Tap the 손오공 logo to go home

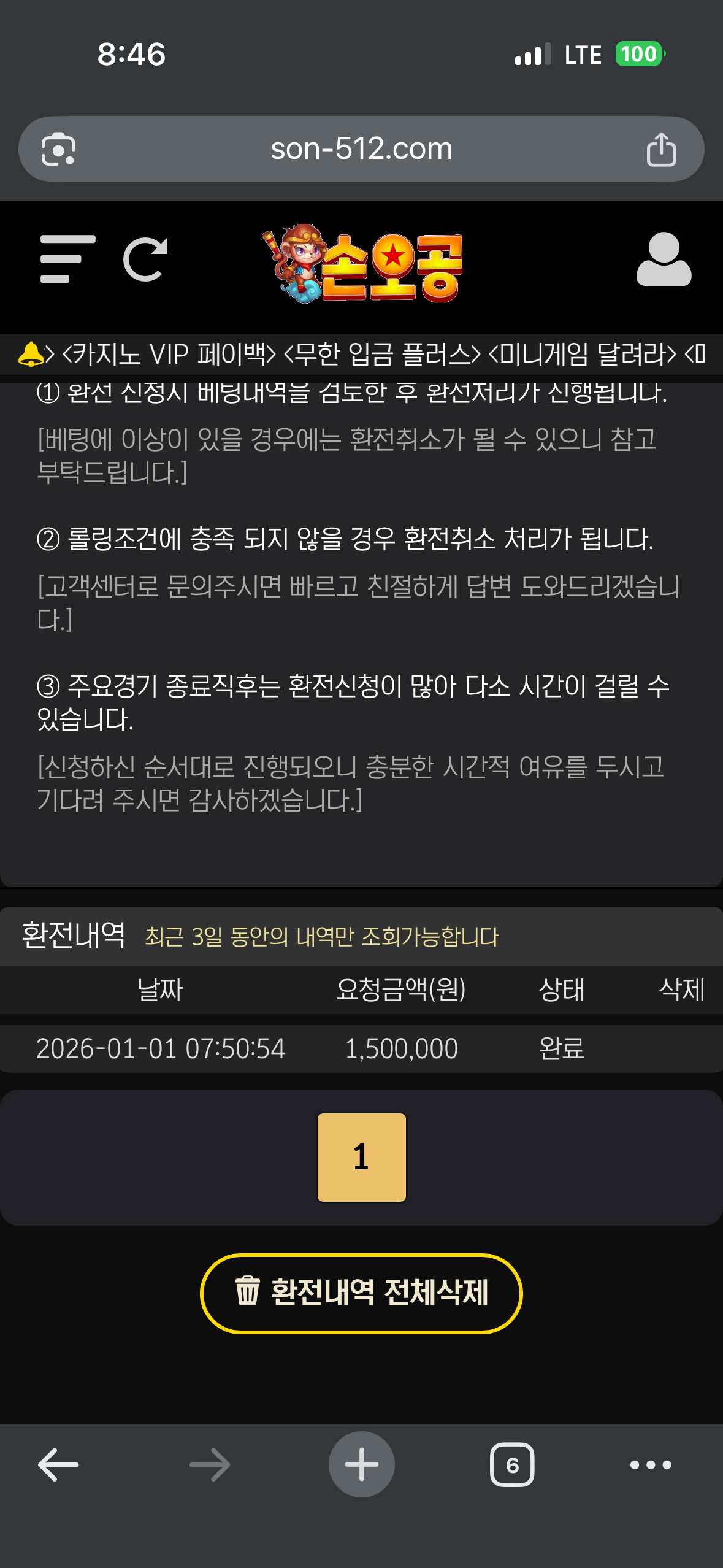[x=362, y=264]
